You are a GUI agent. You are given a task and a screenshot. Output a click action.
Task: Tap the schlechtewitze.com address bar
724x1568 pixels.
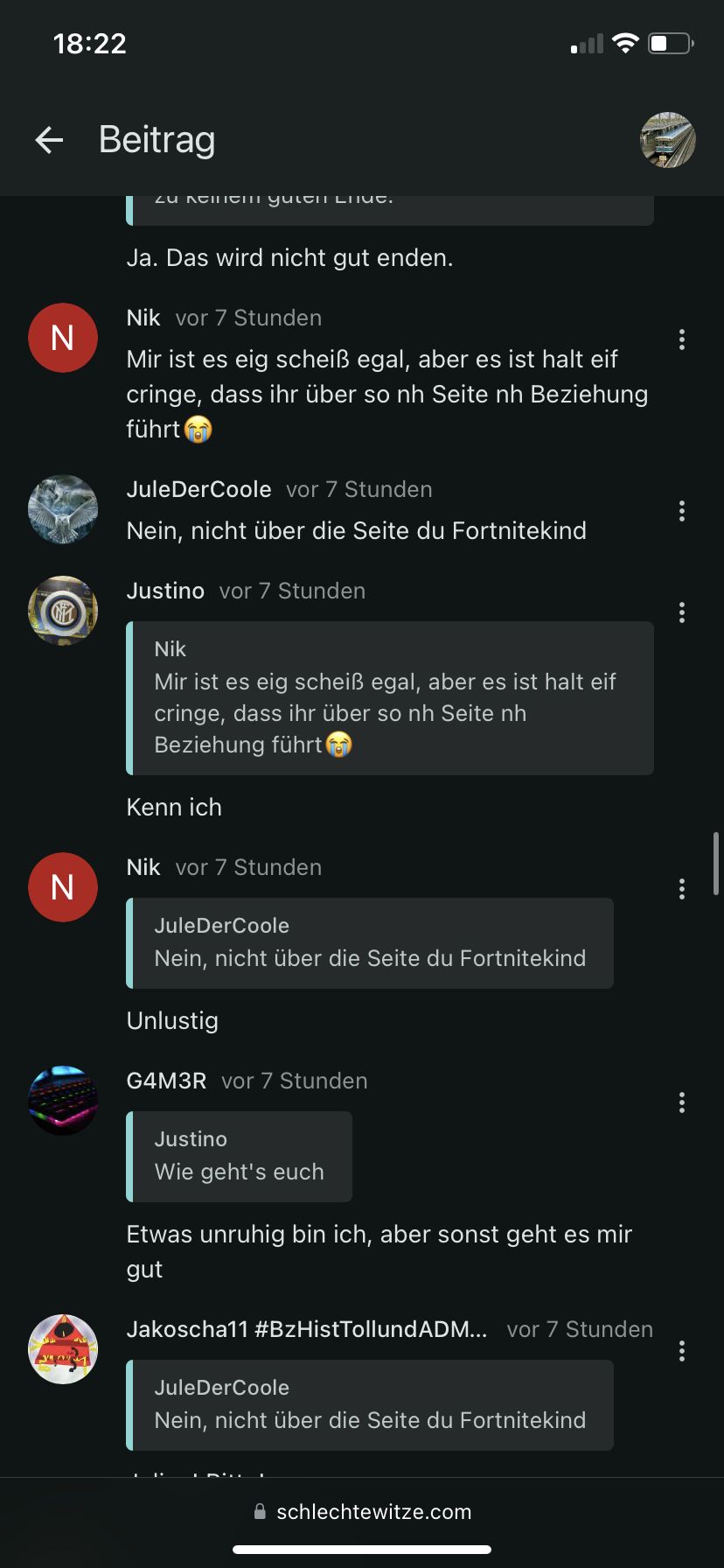[x=362, y=1511]
